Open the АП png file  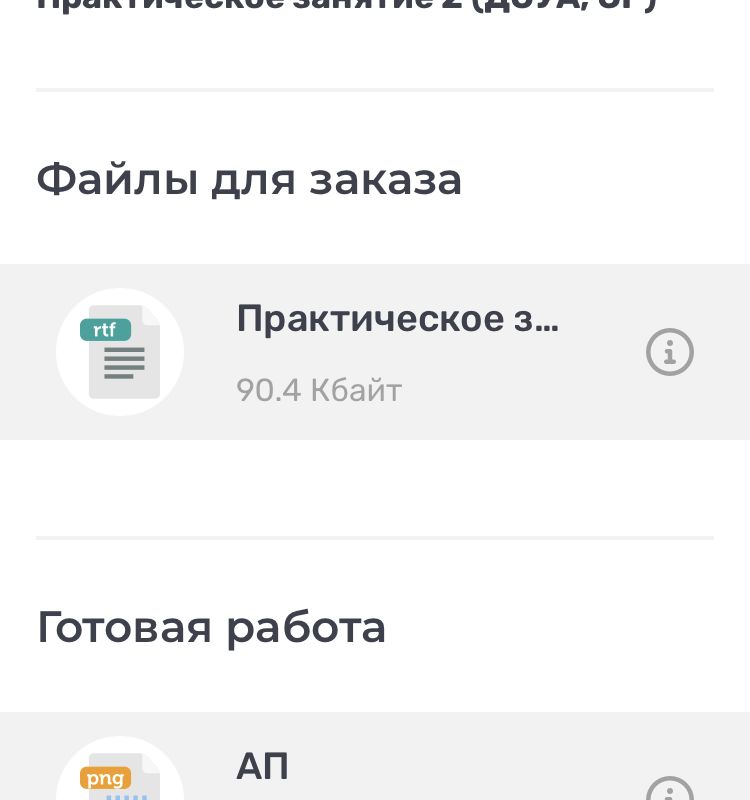coord(263,767)
